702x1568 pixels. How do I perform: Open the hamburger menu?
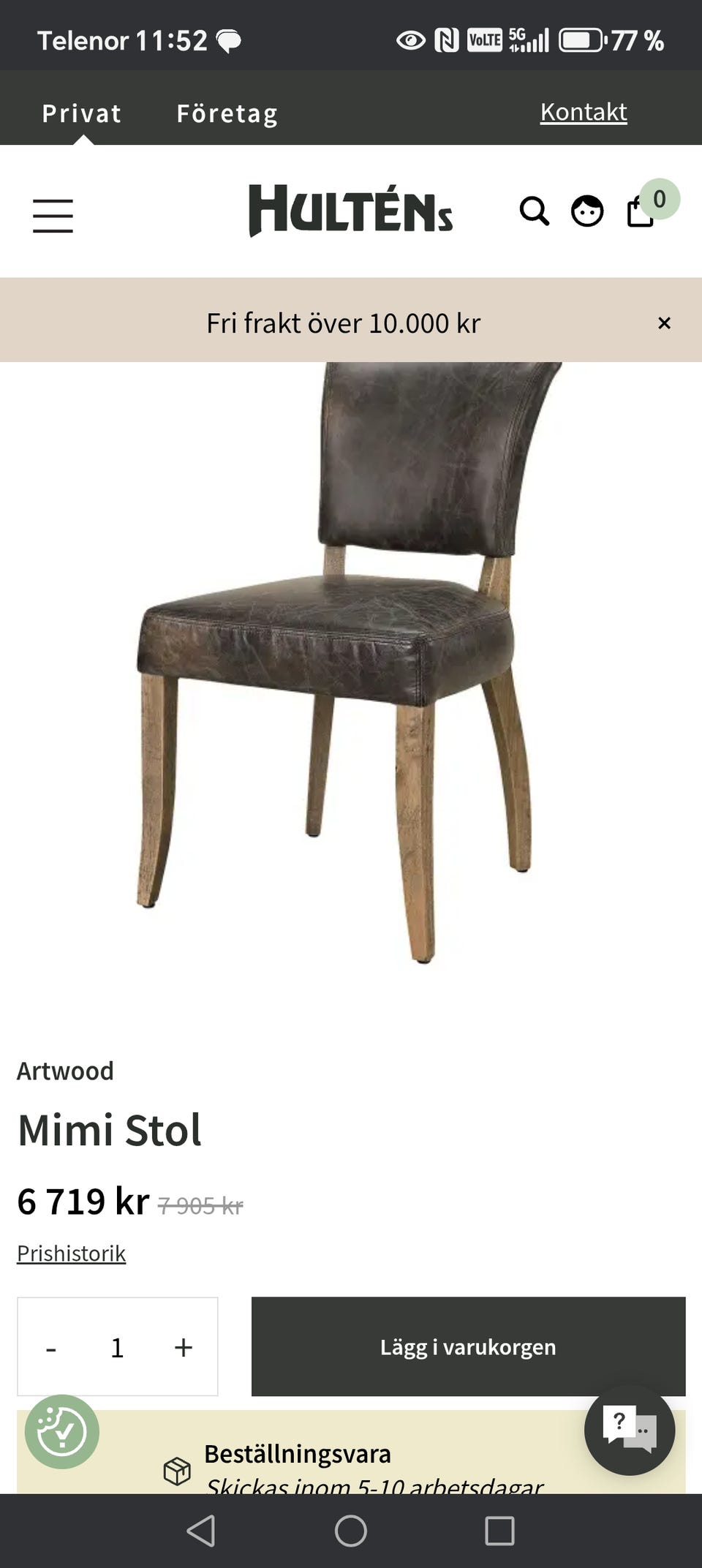(x=53, y=216)
